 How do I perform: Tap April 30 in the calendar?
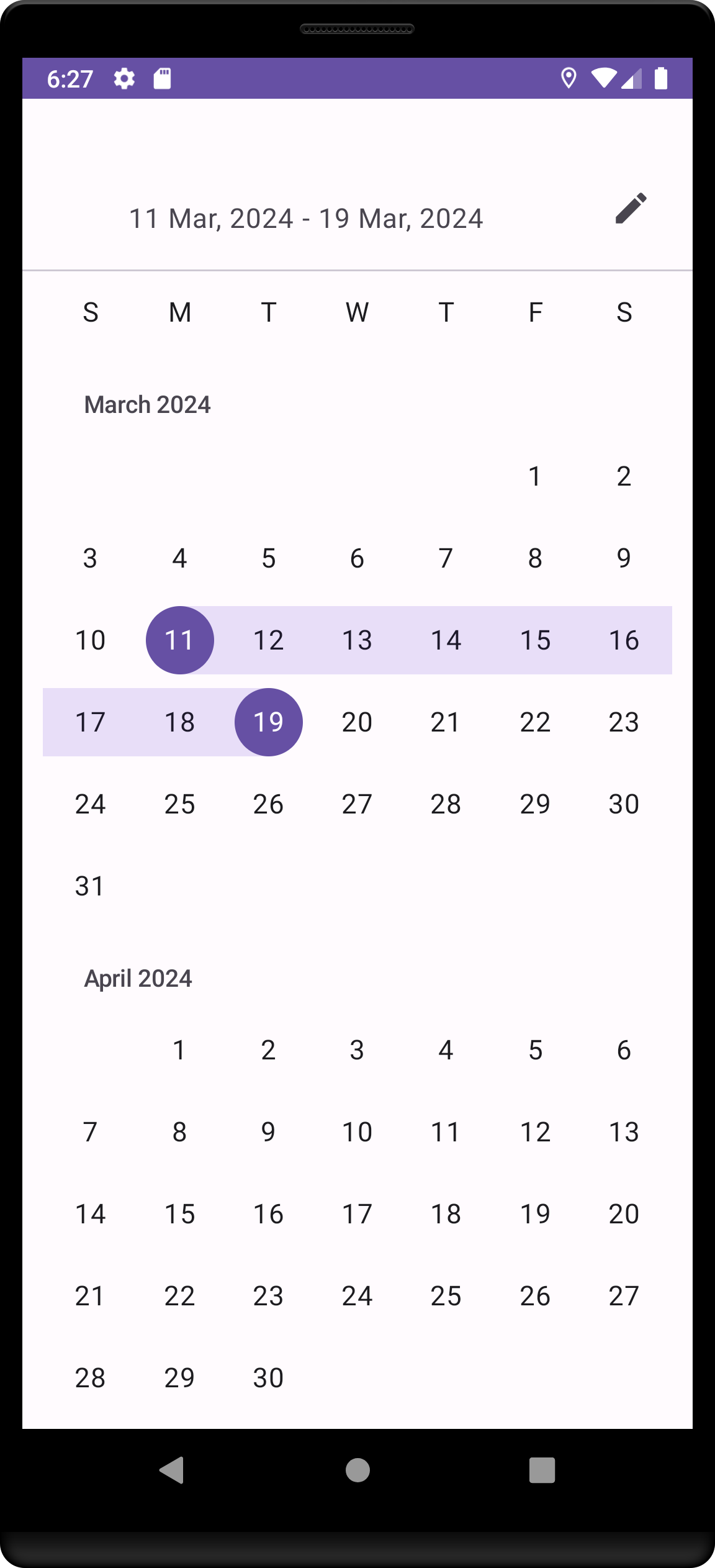(x=269, y=1378)
